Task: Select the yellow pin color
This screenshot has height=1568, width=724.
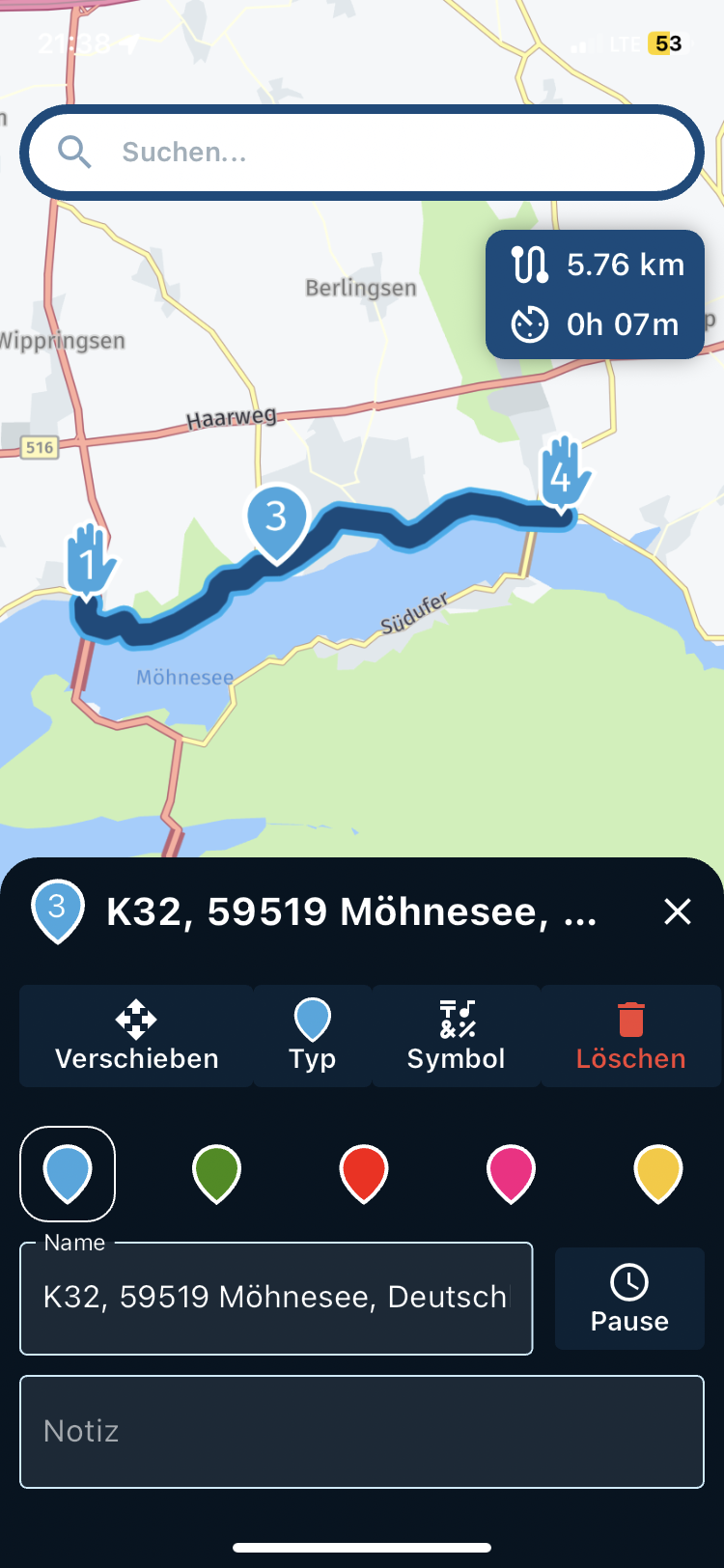Action: (658, 1174)
